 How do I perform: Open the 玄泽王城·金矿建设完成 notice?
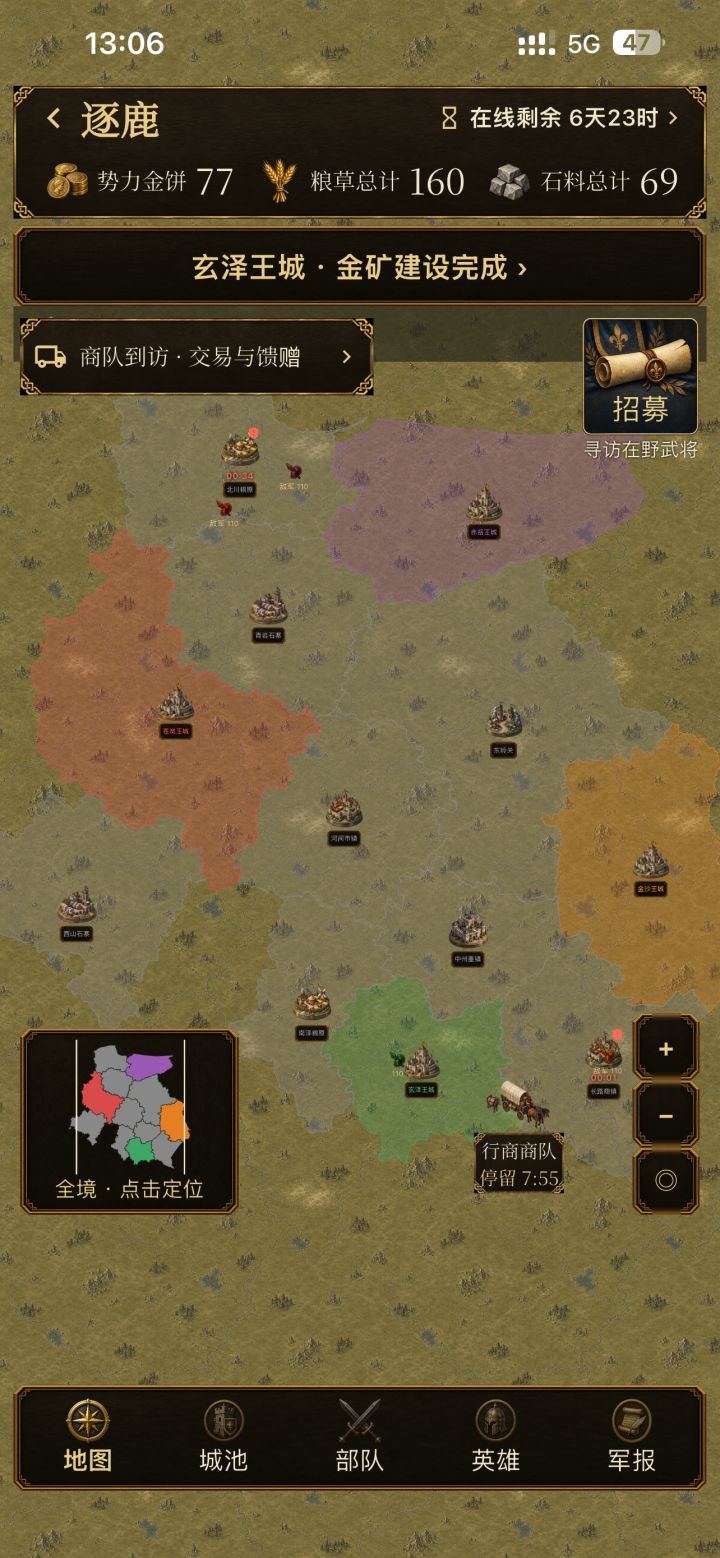pos(360,267)
